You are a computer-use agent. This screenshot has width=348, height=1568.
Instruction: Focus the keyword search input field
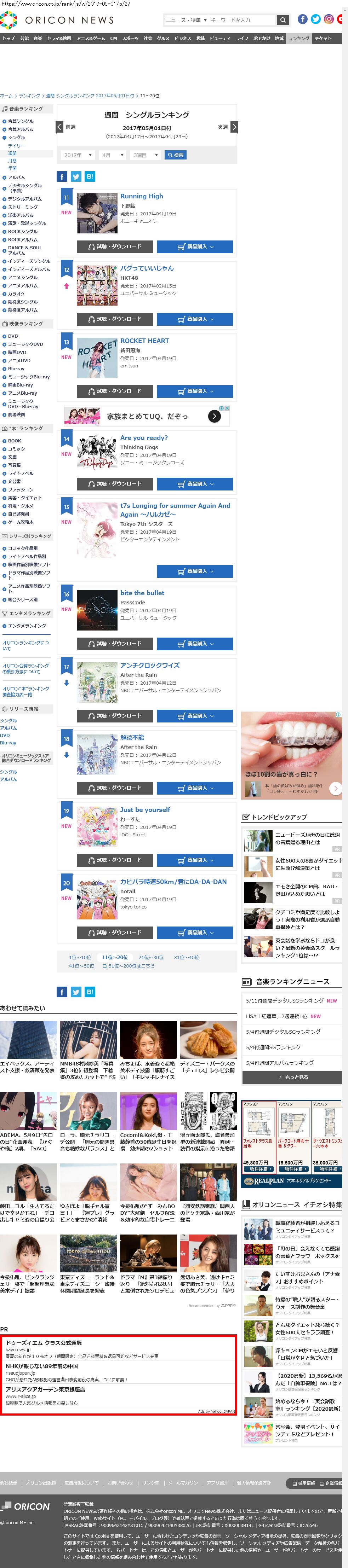click(241, 20)
